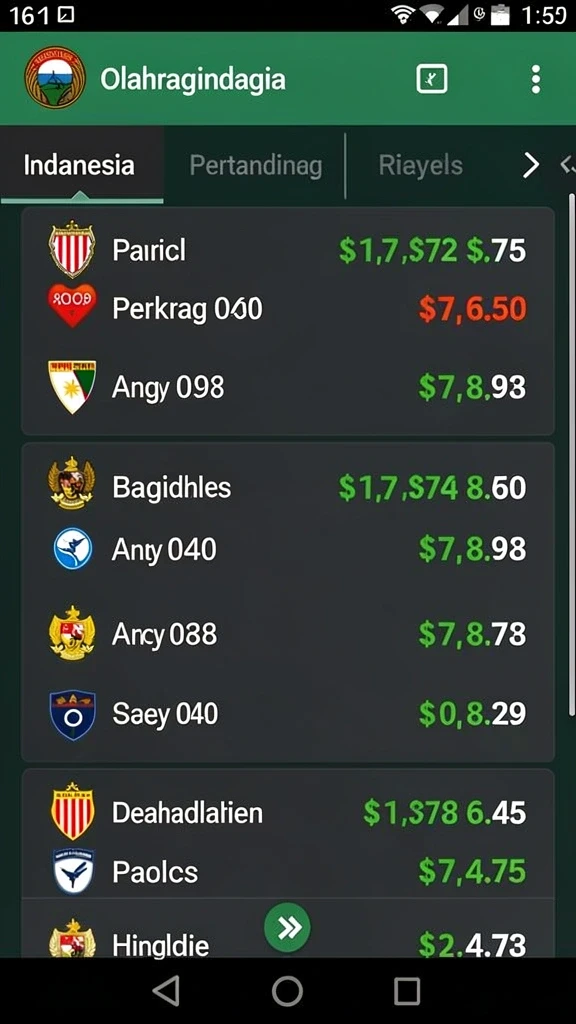Open the Pairicl row
The image size is (576, 1024).
click(288, 249)
